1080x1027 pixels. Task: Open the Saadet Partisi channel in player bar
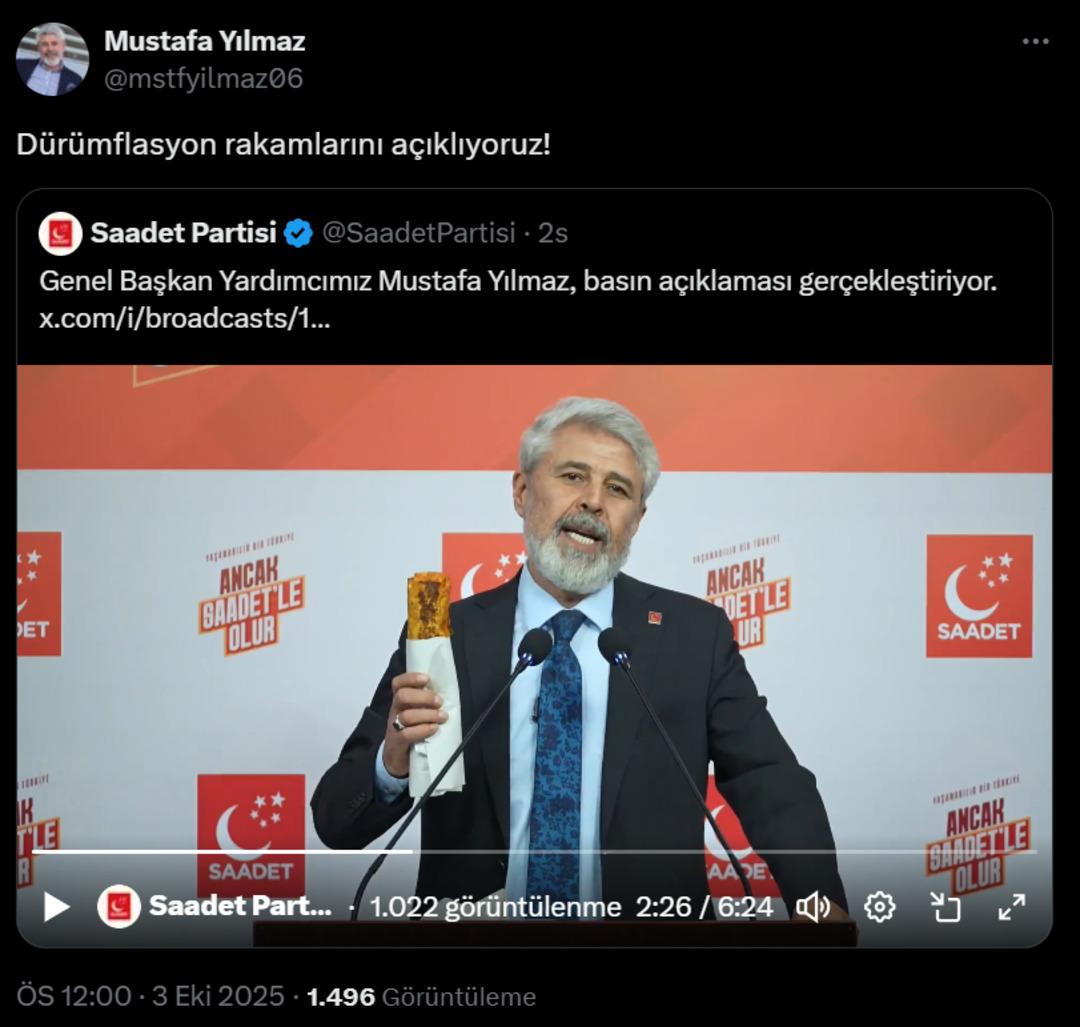238,906
